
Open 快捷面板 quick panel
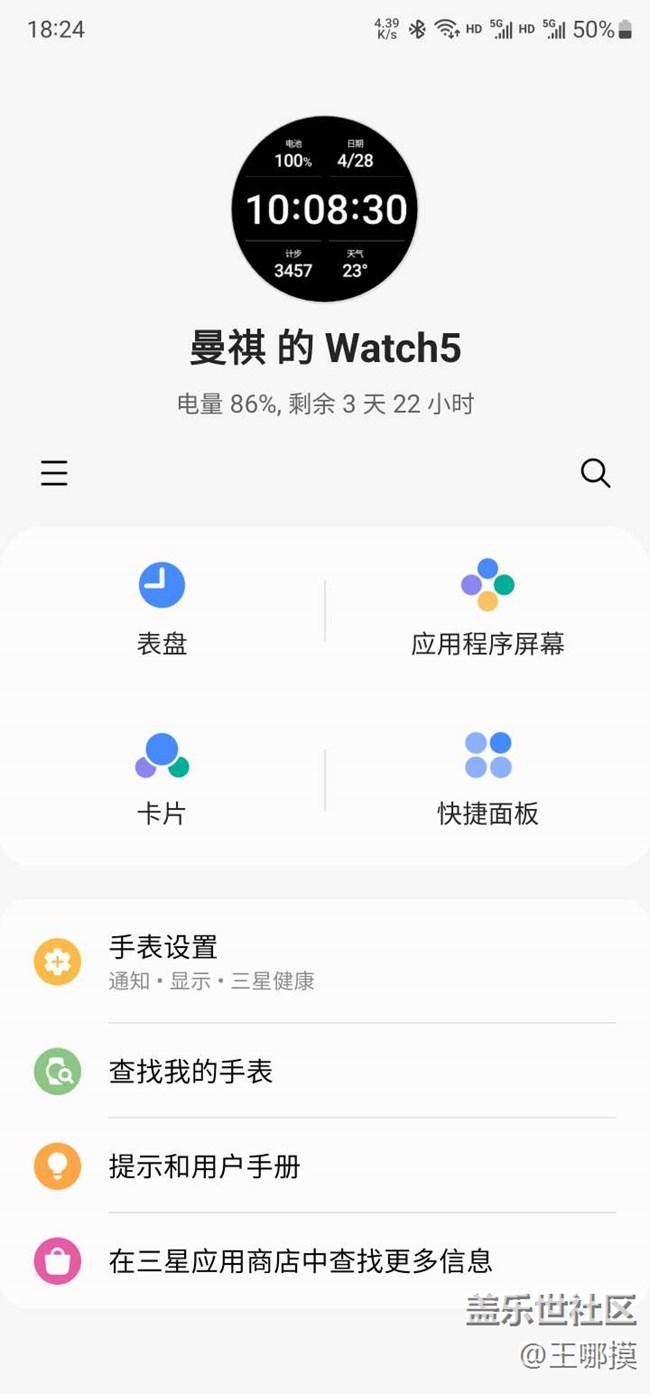click(x=488, y=778)
